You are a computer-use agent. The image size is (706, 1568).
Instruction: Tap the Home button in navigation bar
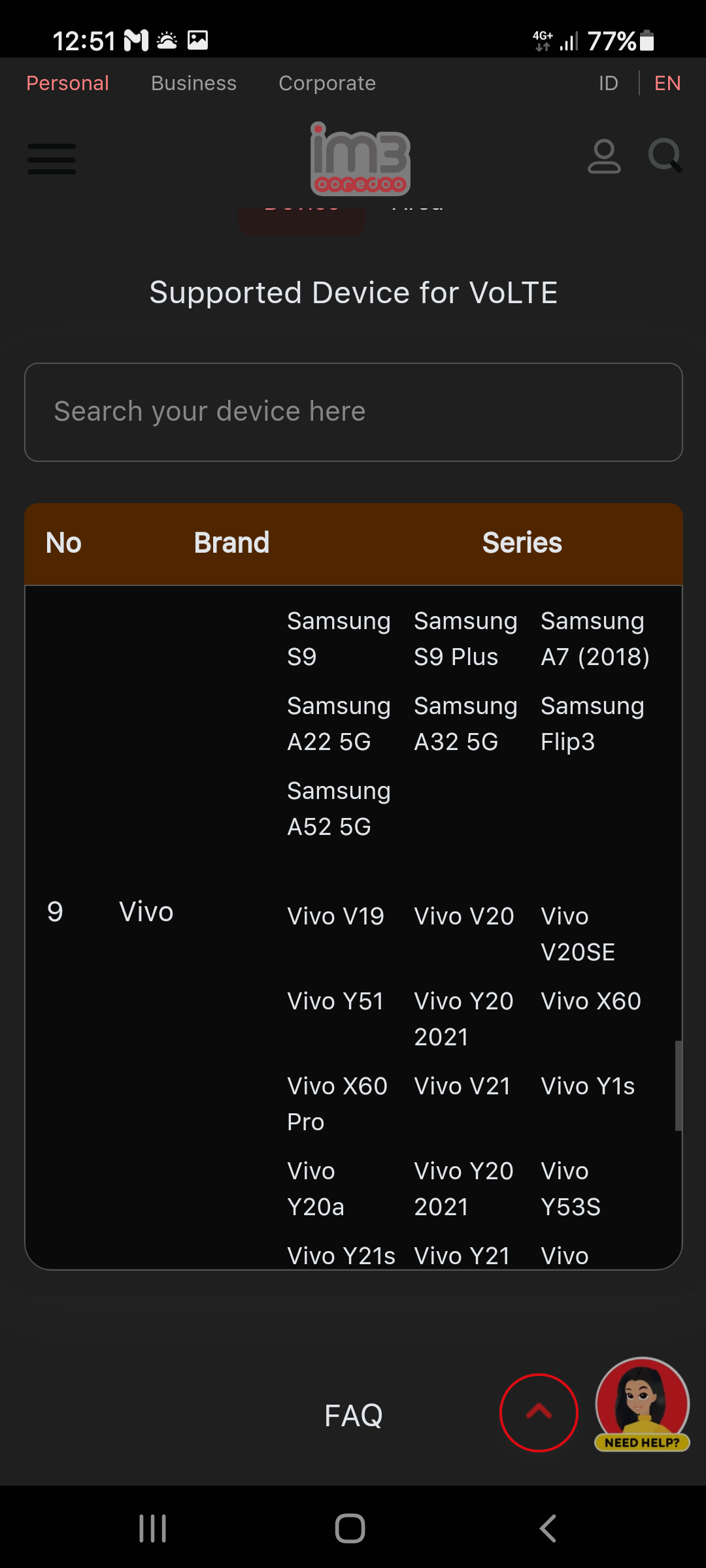pyautogui.click(x=350, y=1527)
